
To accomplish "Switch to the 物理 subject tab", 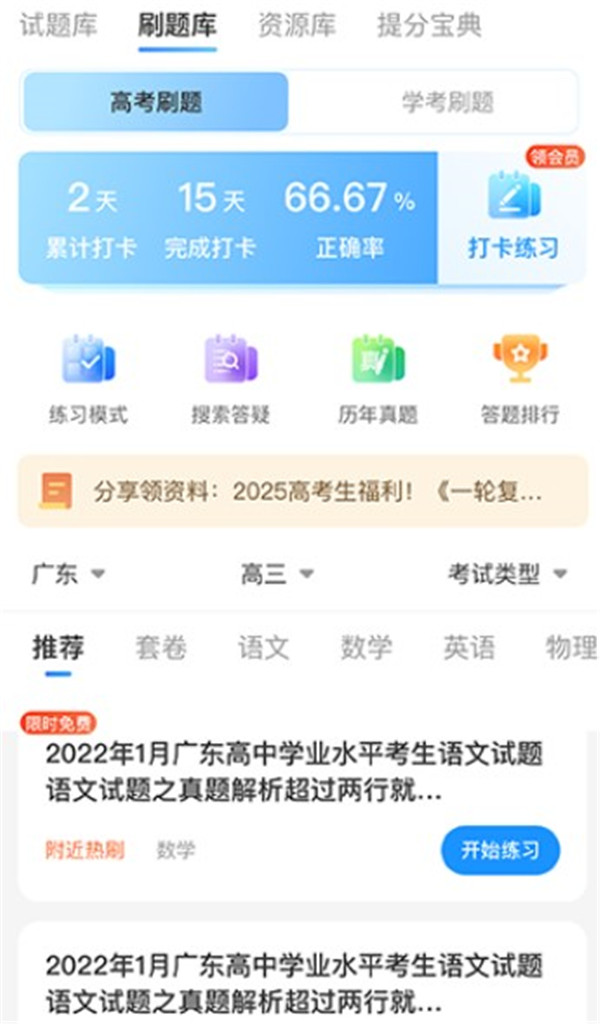I will (x=570, y=647).
